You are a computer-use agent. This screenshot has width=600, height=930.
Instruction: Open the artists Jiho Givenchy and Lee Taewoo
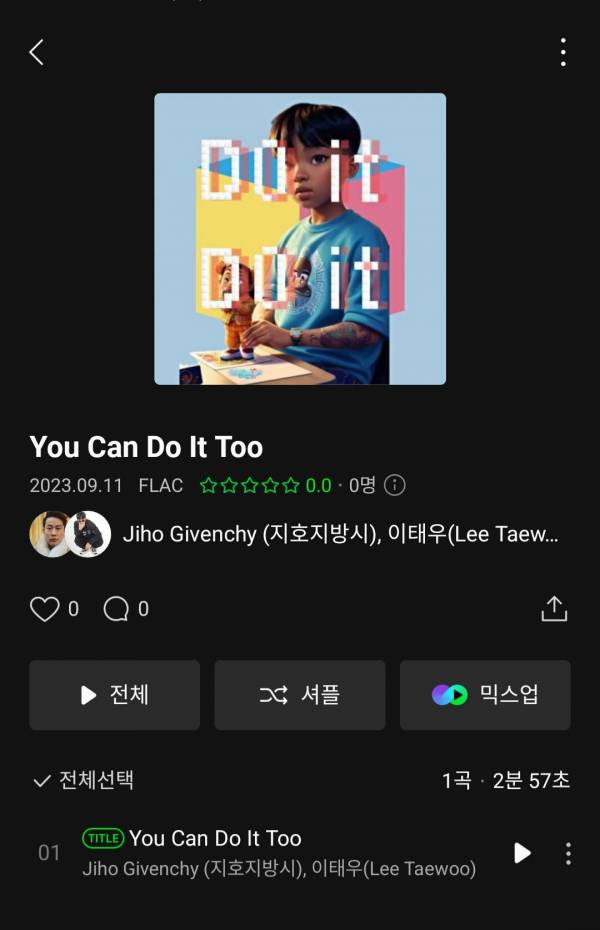click(x=340, y=534)
